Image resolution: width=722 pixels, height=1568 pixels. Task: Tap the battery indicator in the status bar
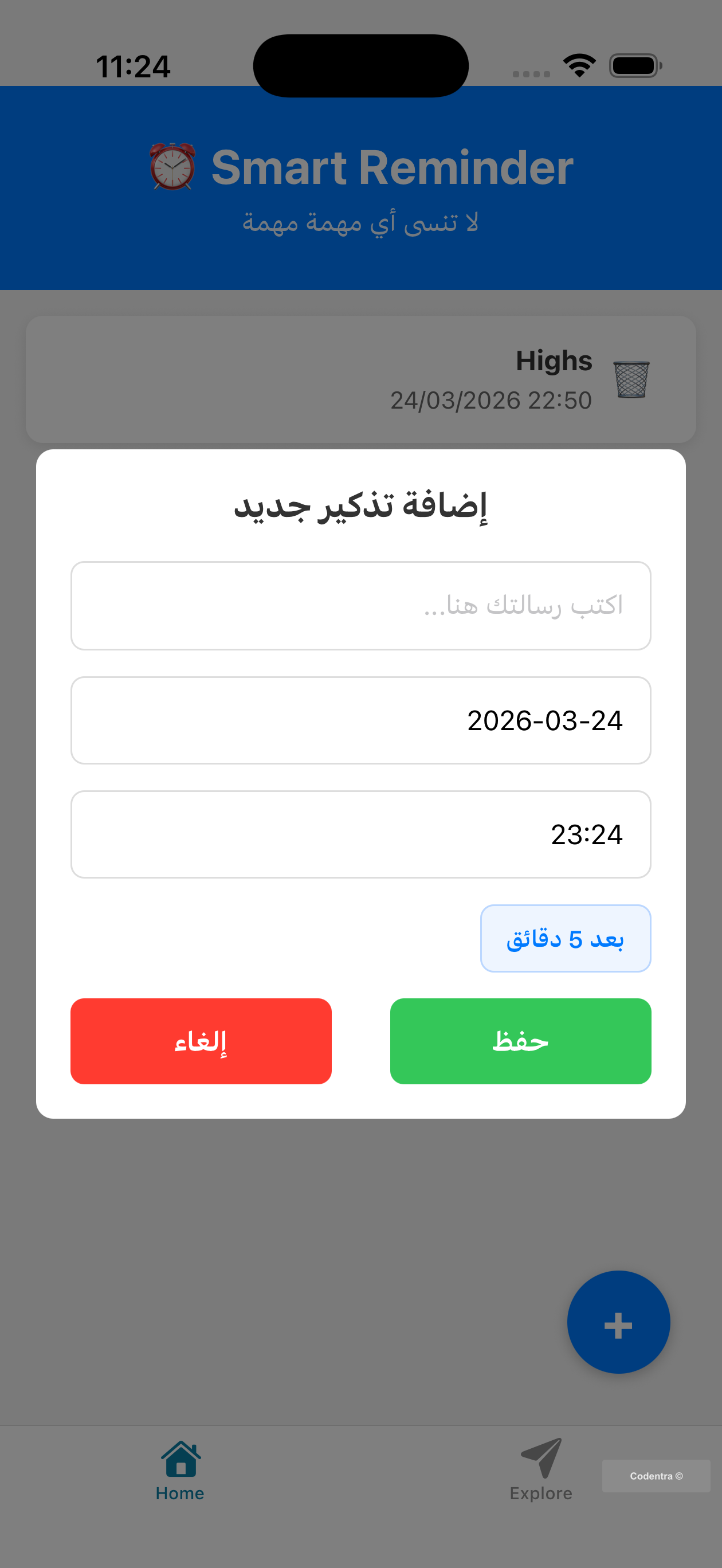tap(635, 64)
